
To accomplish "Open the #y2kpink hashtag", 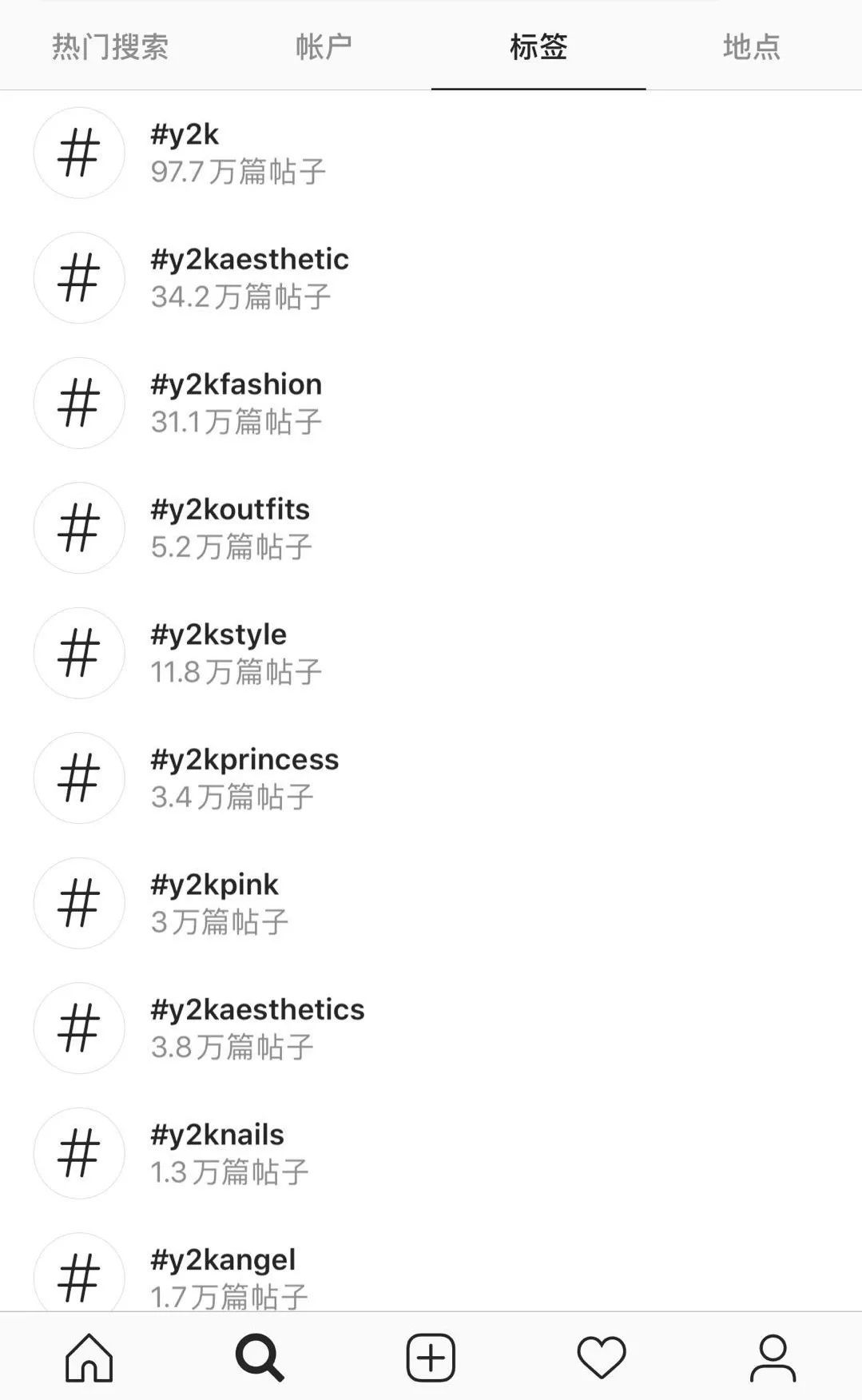I will (x=431, y=903).
